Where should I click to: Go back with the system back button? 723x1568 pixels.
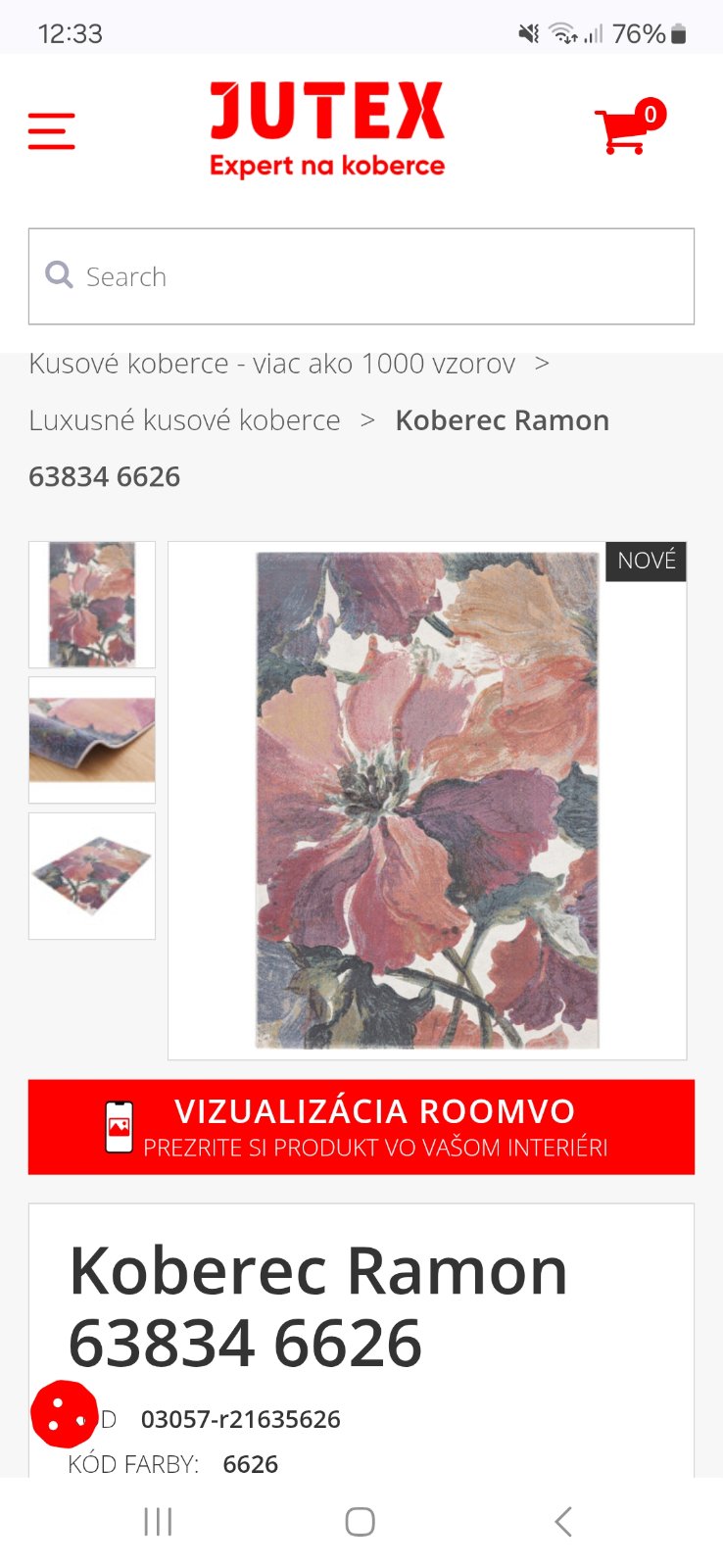(562, 1521)
